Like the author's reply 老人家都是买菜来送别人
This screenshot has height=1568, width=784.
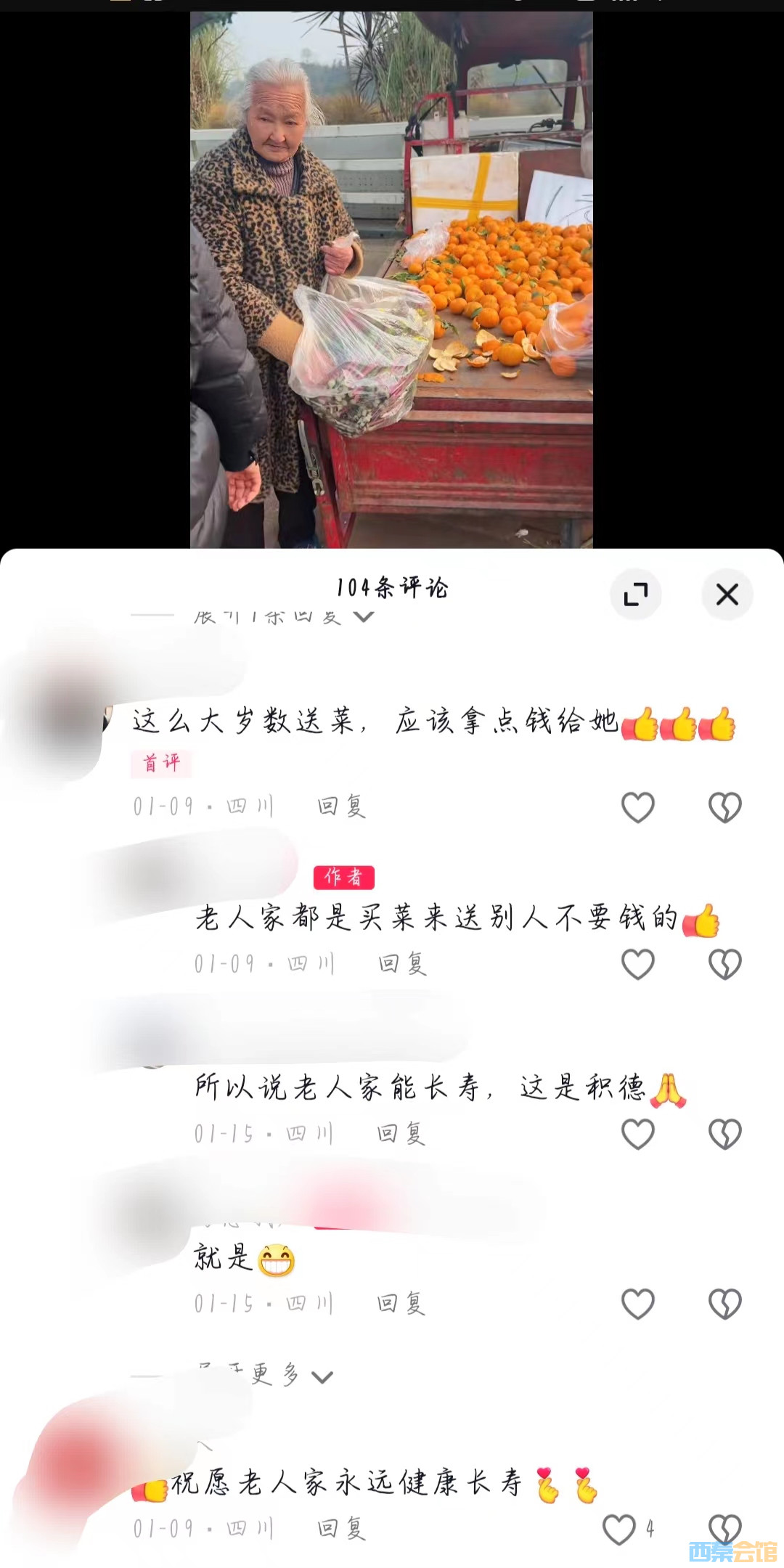click(x=638, y=964)
